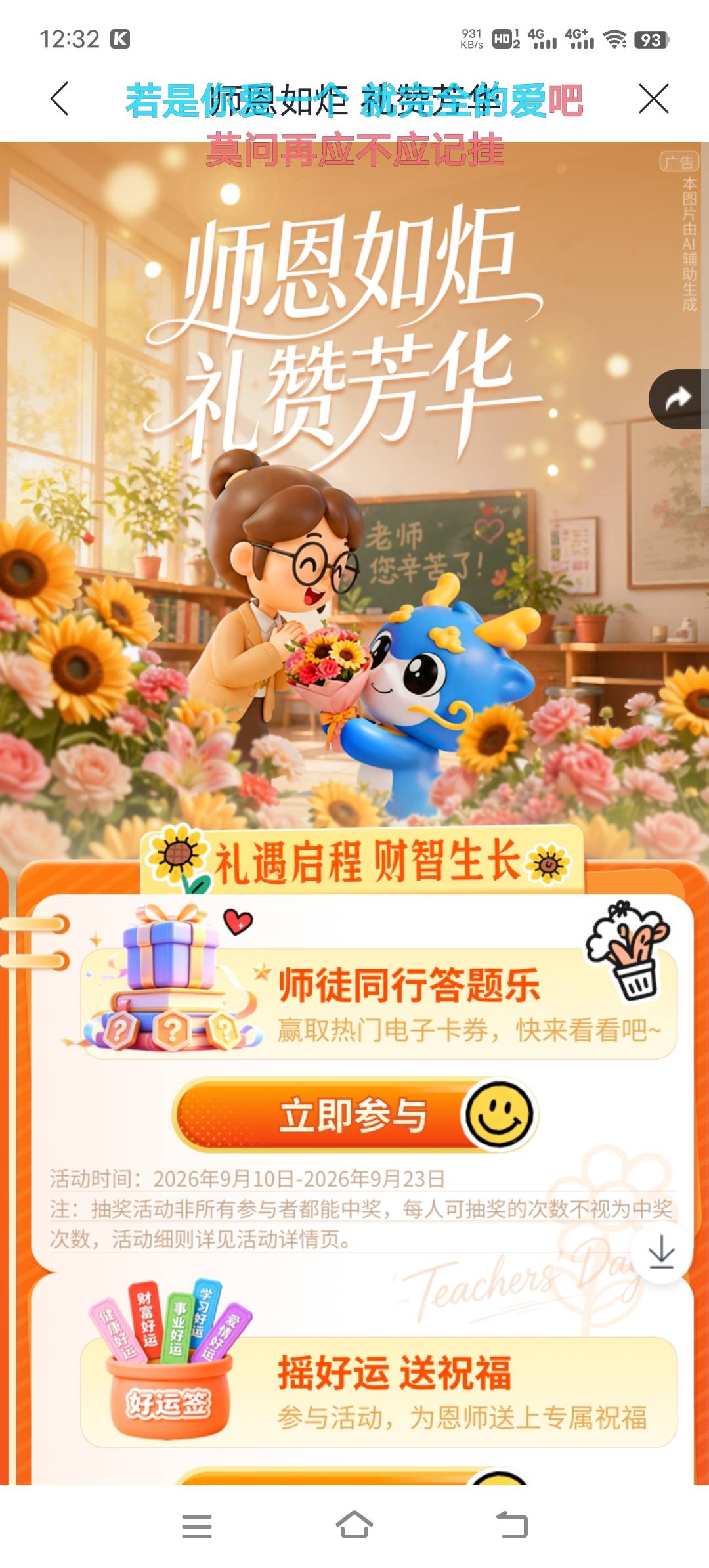Image resolution: width=709 pixels, height=1568 pixels.
Task: Tap the 立即参与 button
Action: pyautogui.click(x=354, y=1114)
